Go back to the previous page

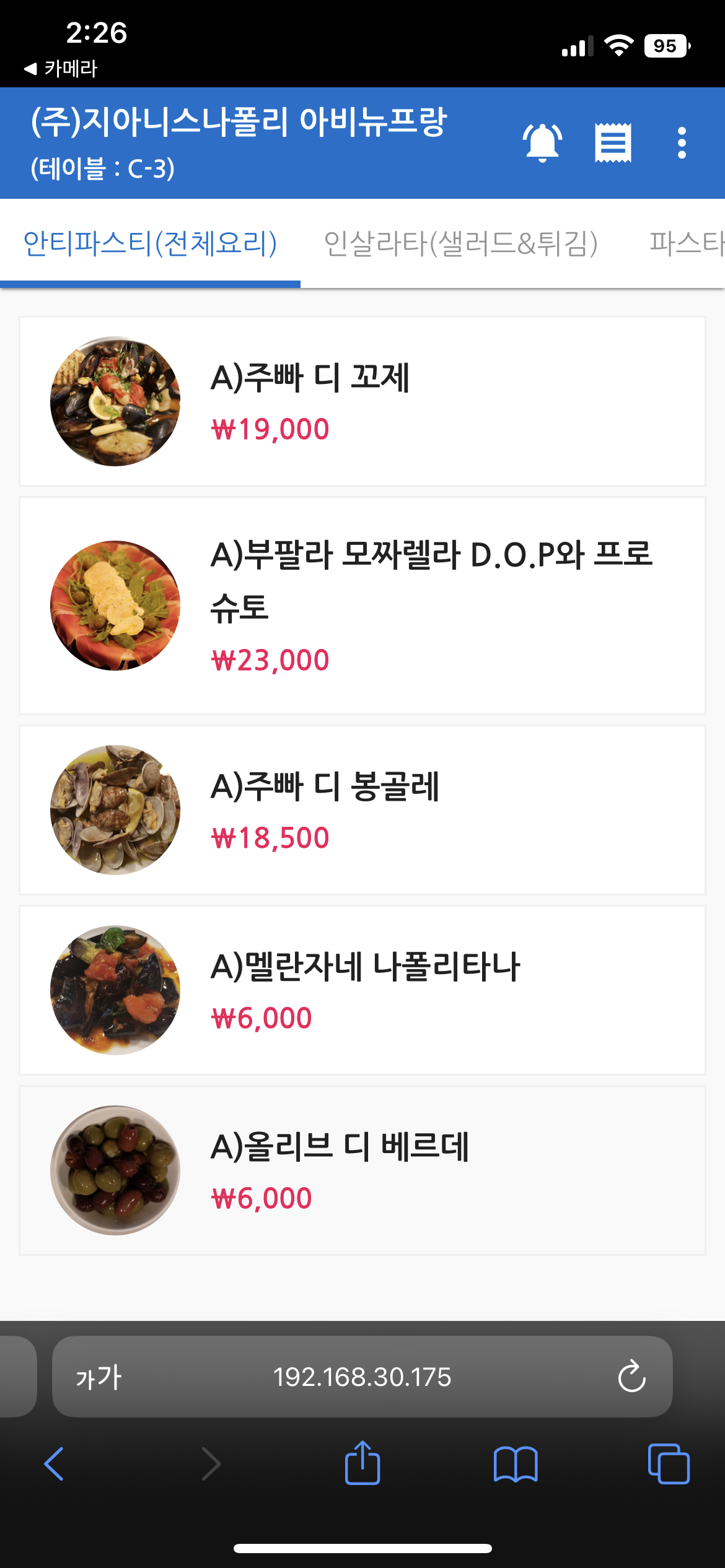click(x=54, y=1464)
